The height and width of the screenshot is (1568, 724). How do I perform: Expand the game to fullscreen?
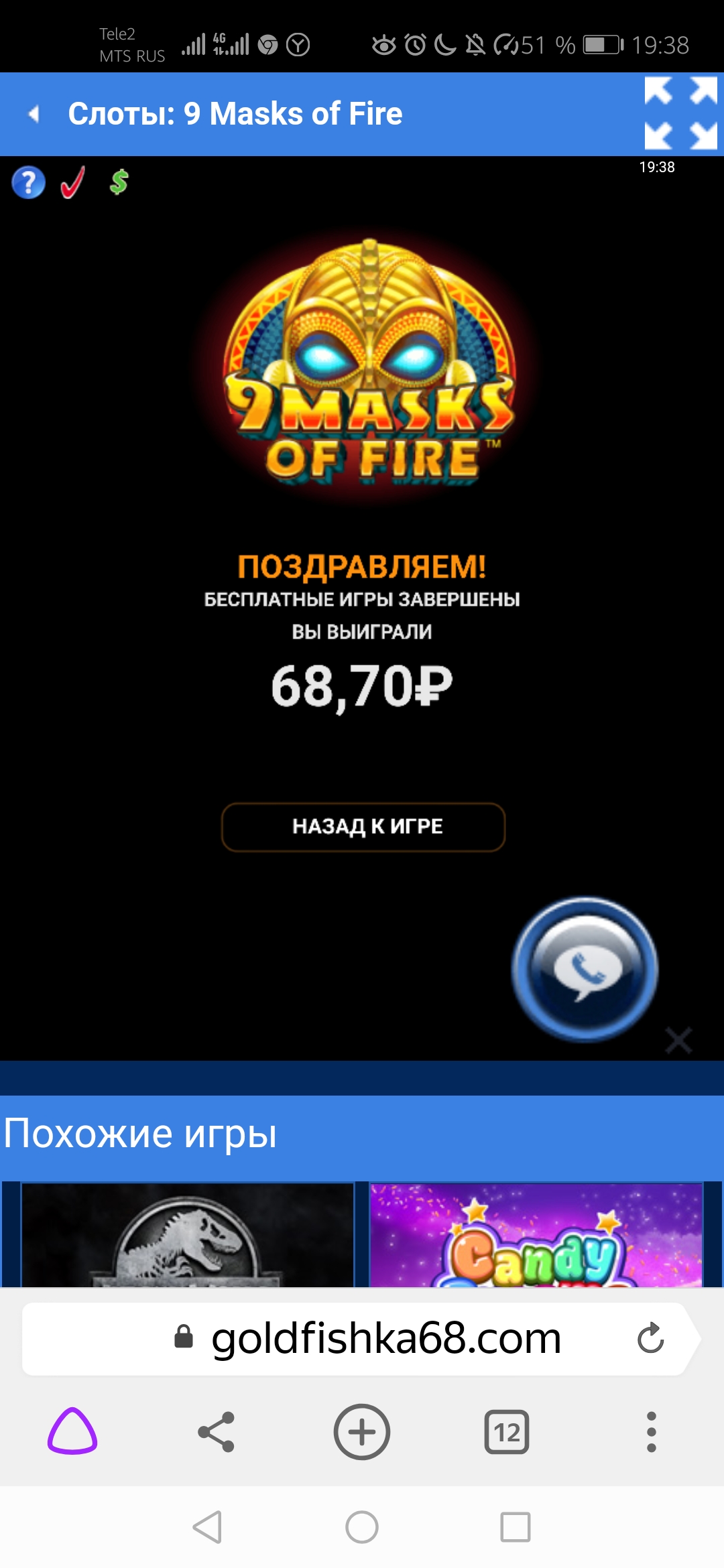tap(680, 113)
